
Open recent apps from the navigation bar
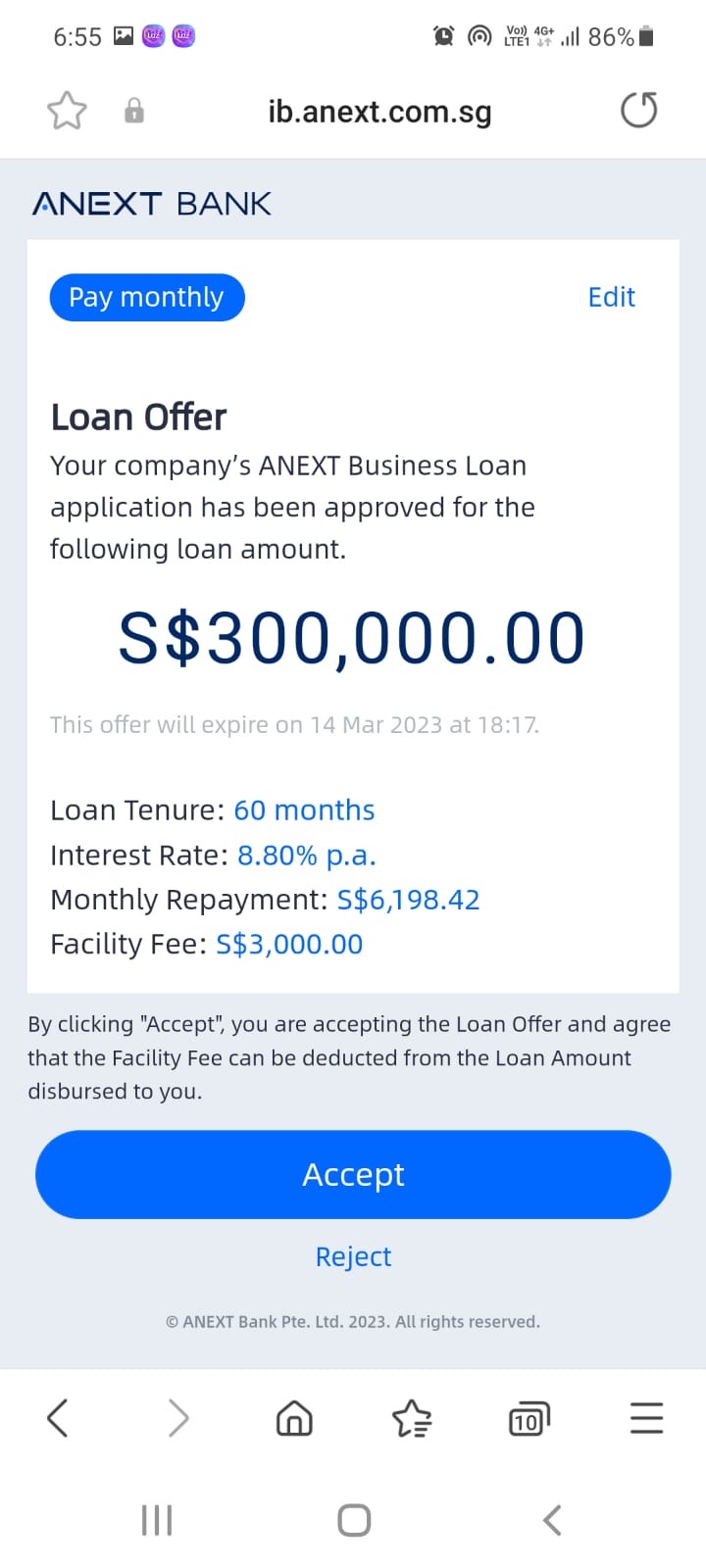coord(157,1520)
